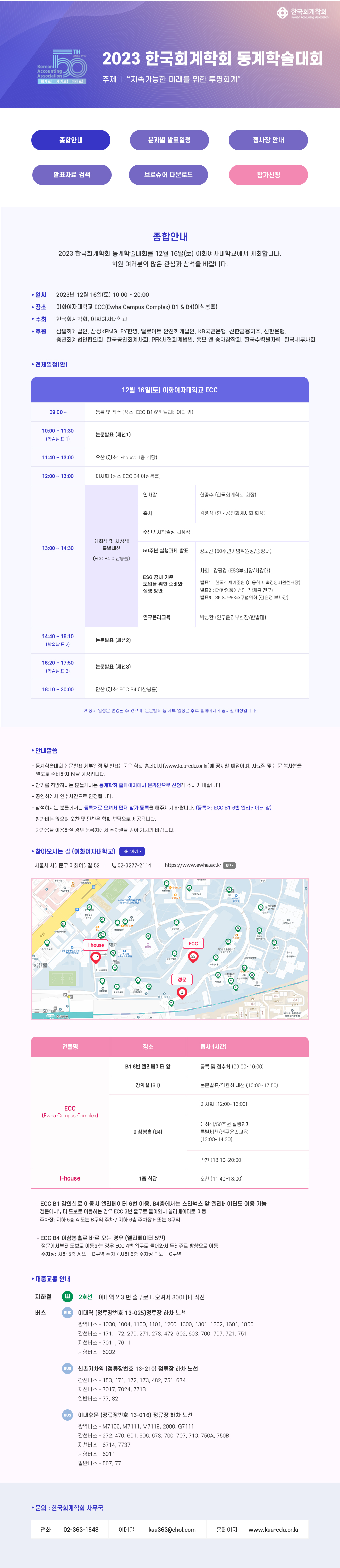The height and width of the screenshot is (1568, 340).
Task: Select the 종합안내 tab button
Action: 71,140
